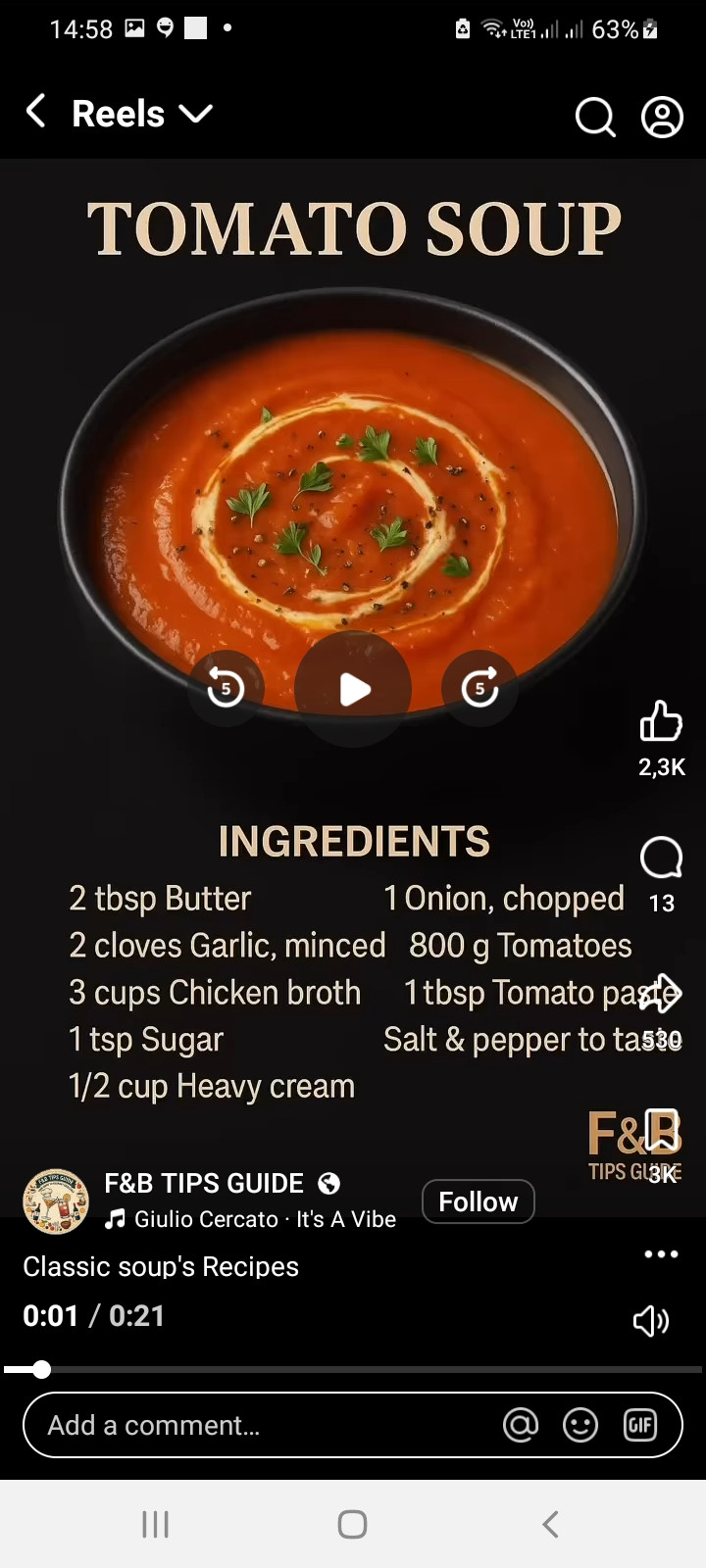This screenshot has height=1568, width=706.
Task: Play the tomato soup reel
Action: click(x=353, y=689)
